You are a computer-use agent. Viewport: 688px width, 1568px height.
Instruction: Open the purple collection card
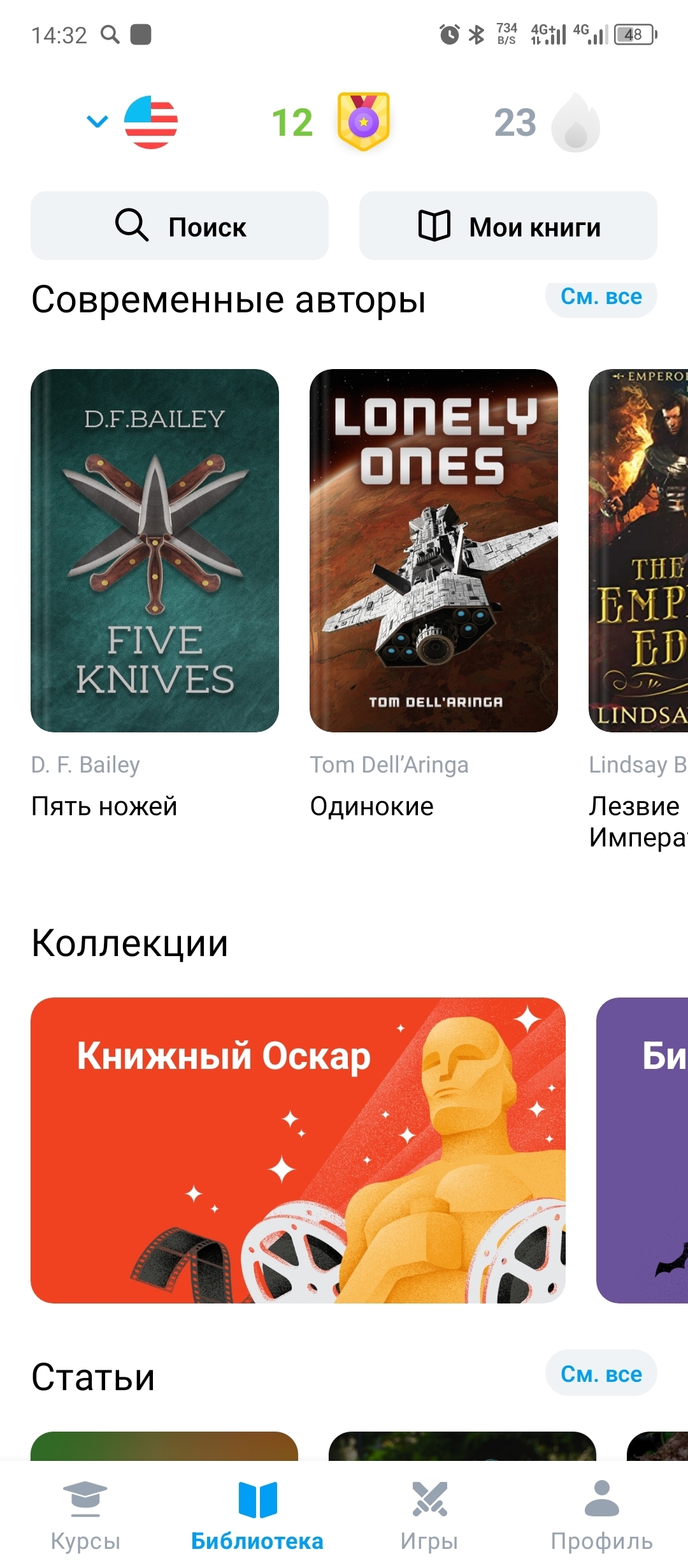coord(642,1150)
